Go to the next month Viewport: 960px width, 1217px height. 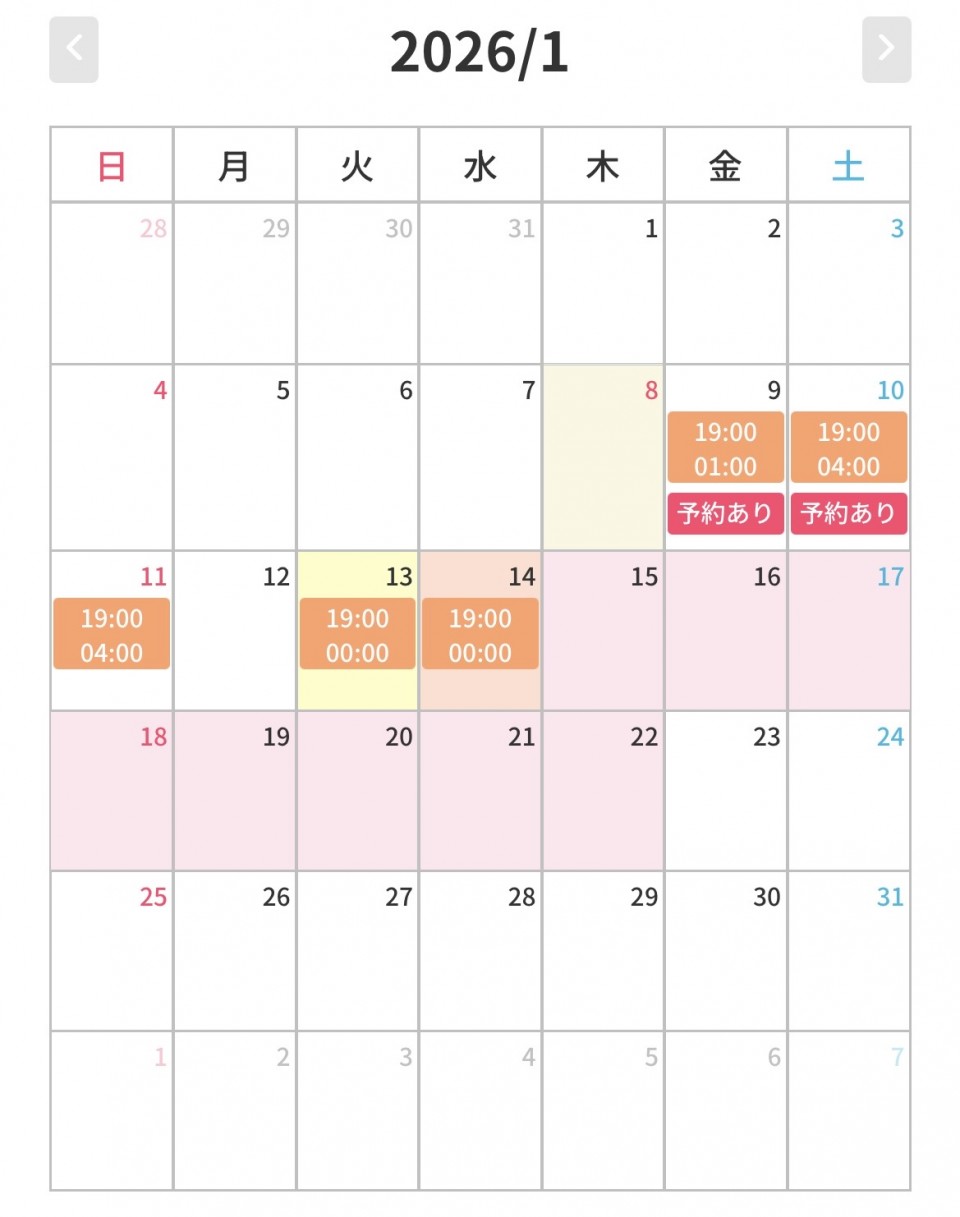[886, 49]
